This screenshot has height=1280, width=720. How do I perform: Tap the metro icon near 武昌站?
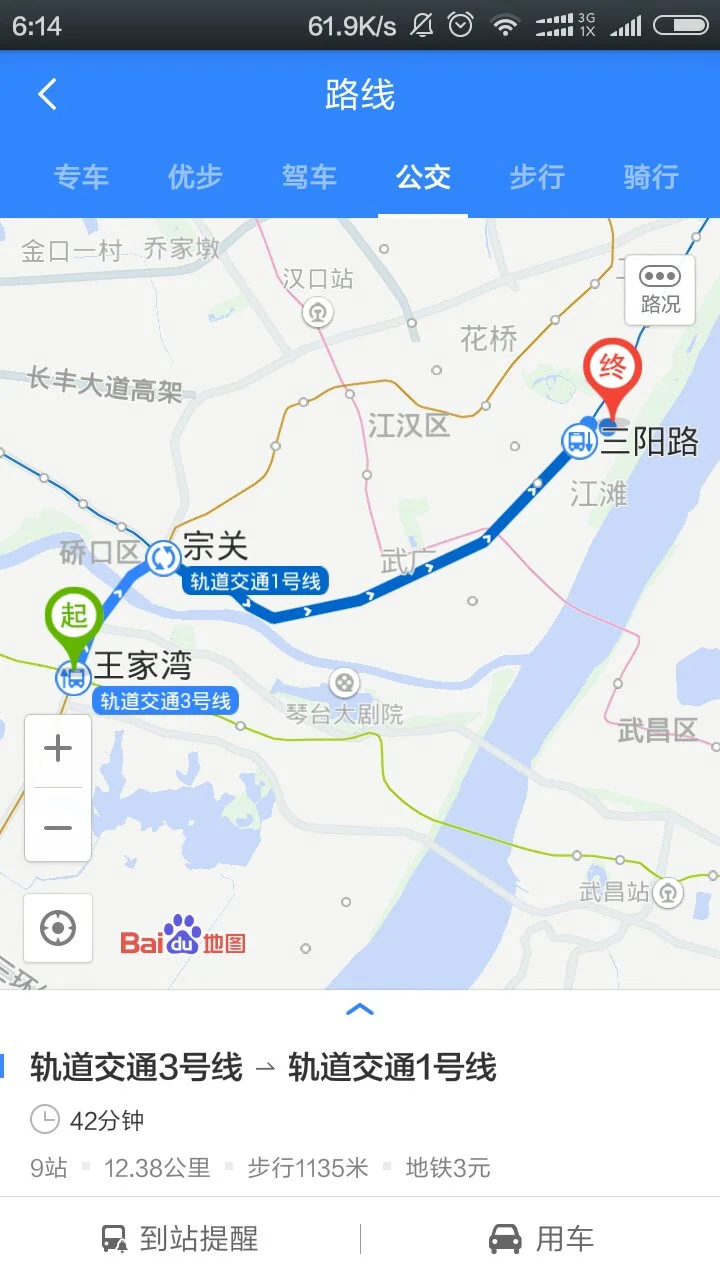pyautogui.click(x=665, y=893)
